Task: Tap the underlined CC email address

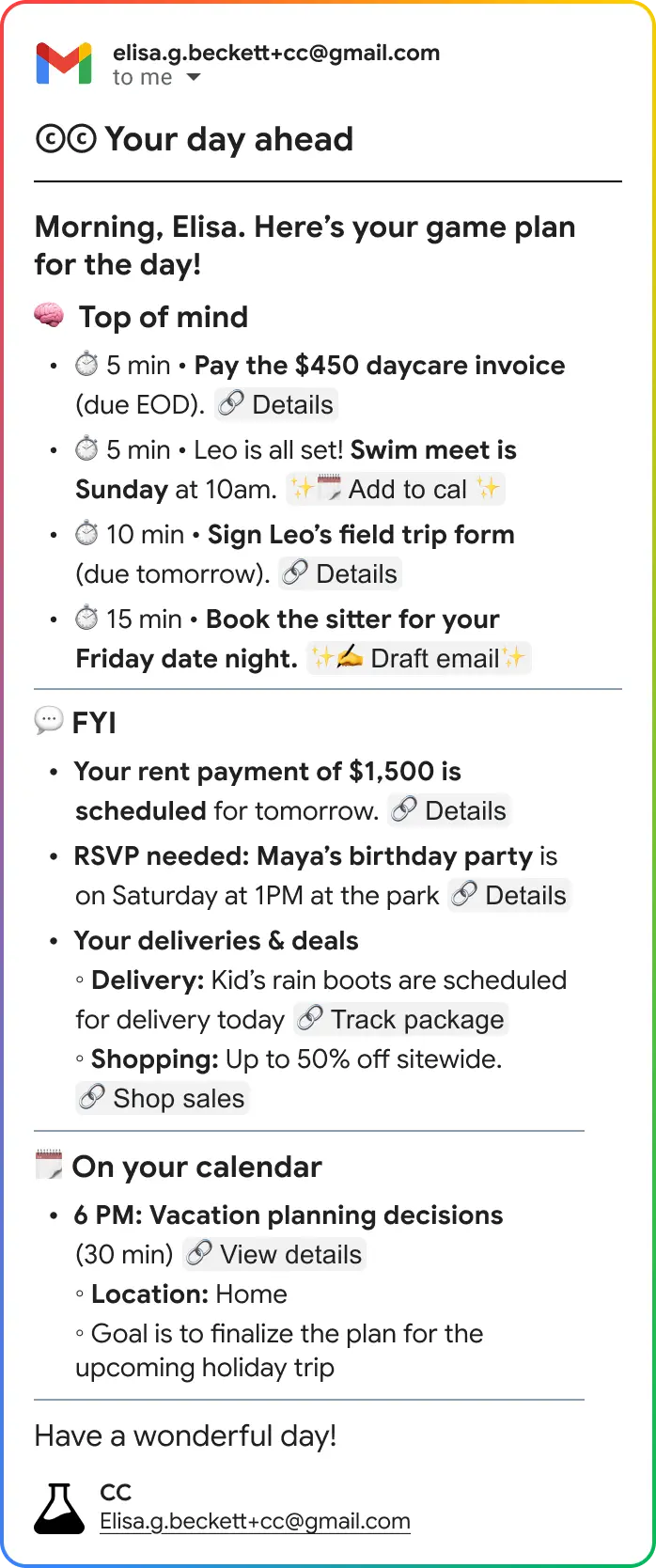Action: tap(255, 1522)
